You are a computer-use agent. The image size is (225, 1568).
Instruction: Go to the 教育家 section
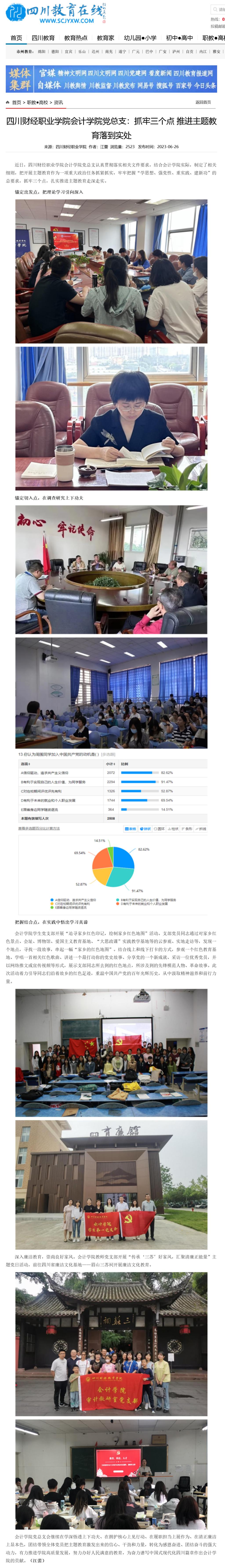tap(105, 38)
